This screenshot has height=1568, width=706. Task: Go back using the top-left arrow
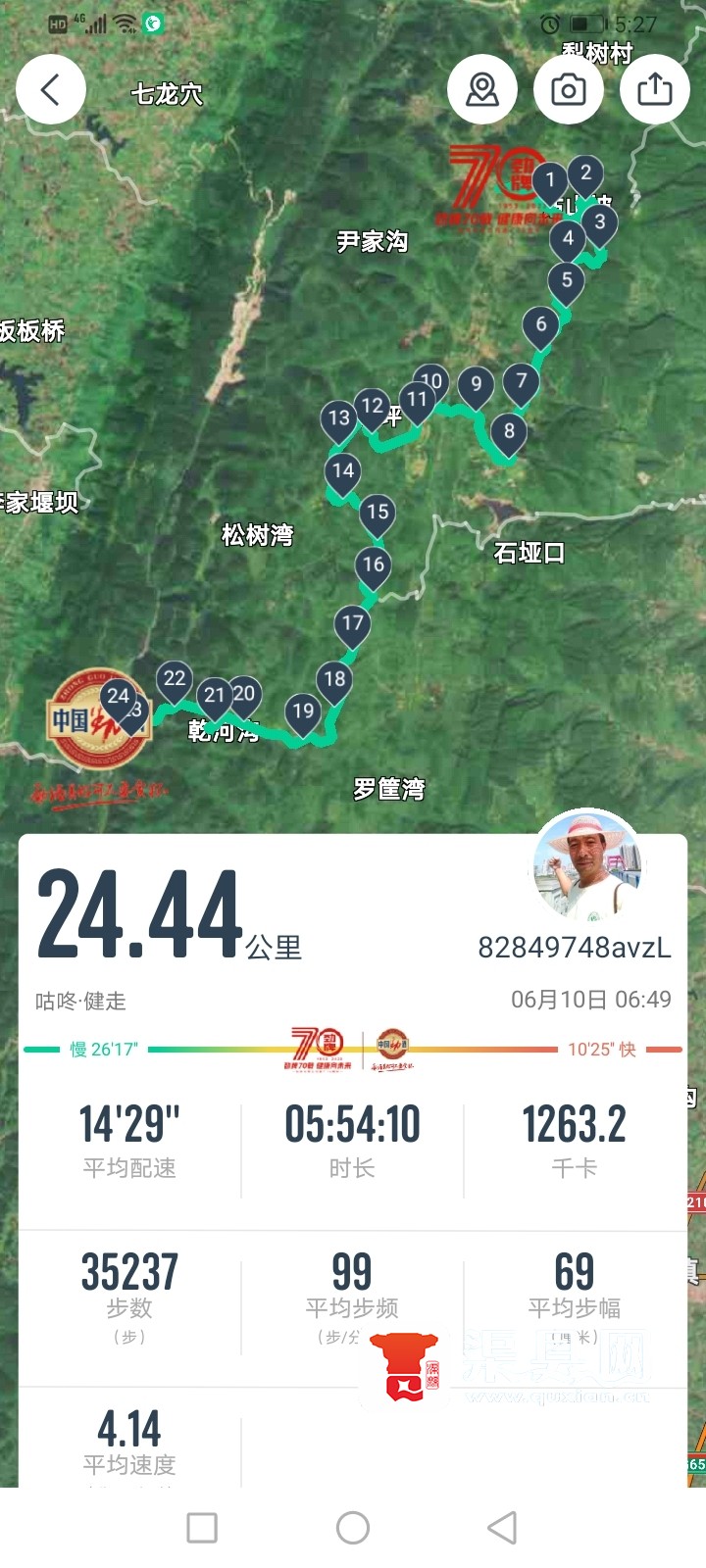pos(51,90)
